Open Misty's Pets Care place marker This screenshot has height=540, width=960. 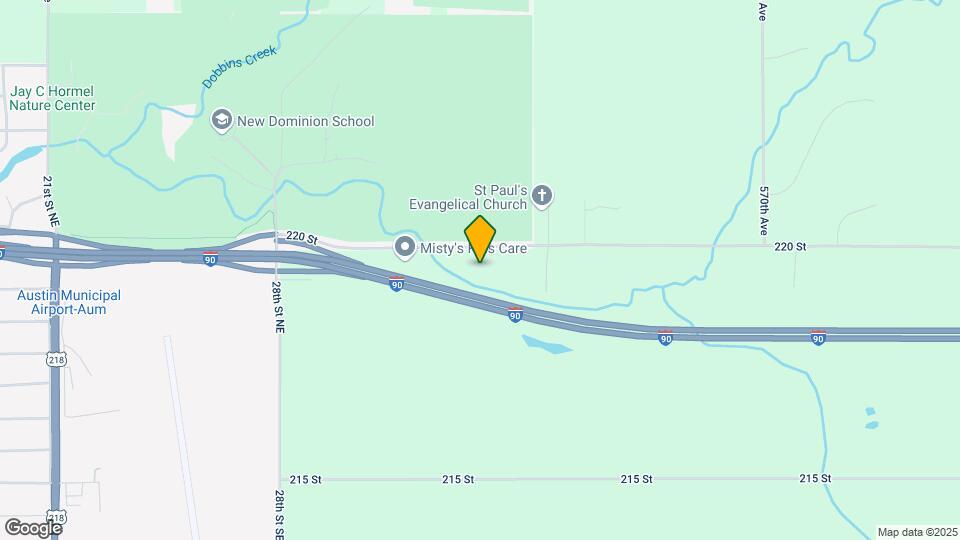coord(405,246)
